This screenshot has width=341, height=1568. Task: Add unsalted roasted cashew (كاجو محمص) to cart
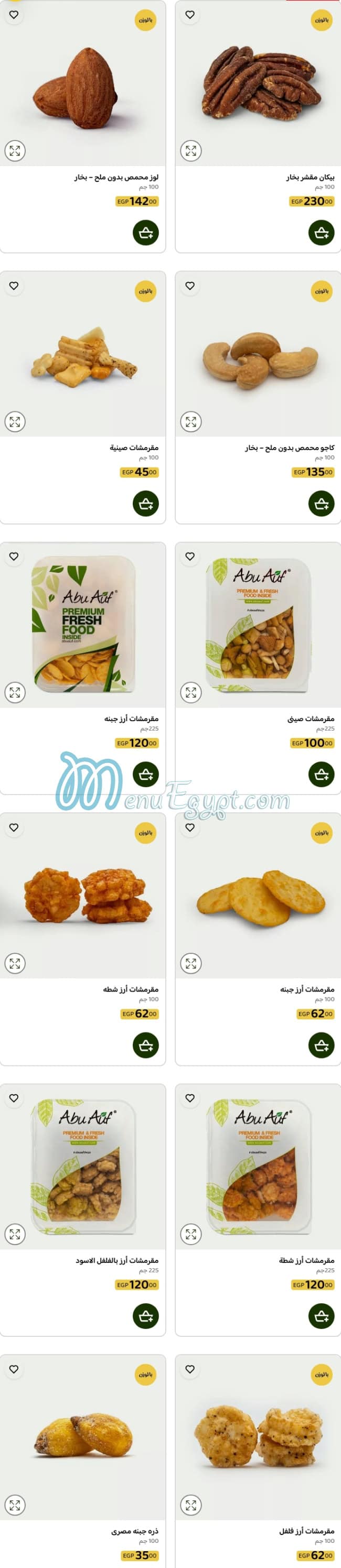(321, 504)
